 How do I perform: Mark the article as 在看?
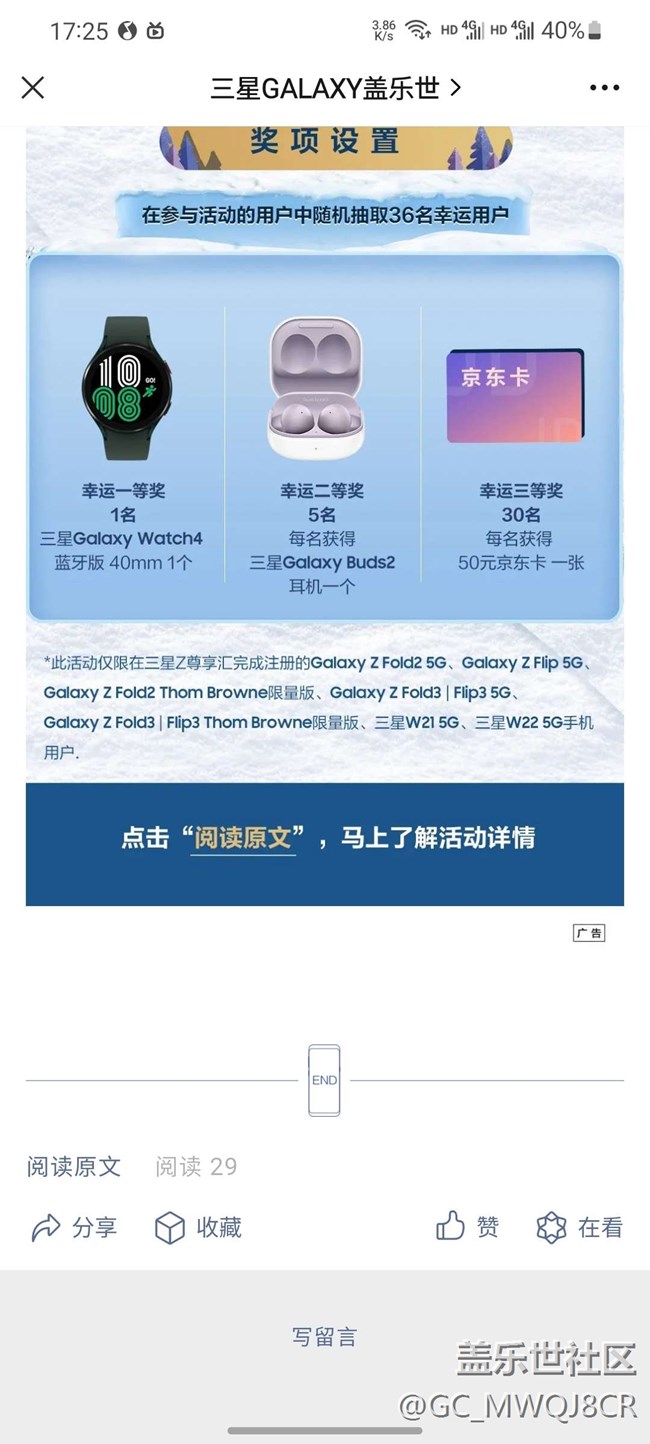[x=580, y=1227]
